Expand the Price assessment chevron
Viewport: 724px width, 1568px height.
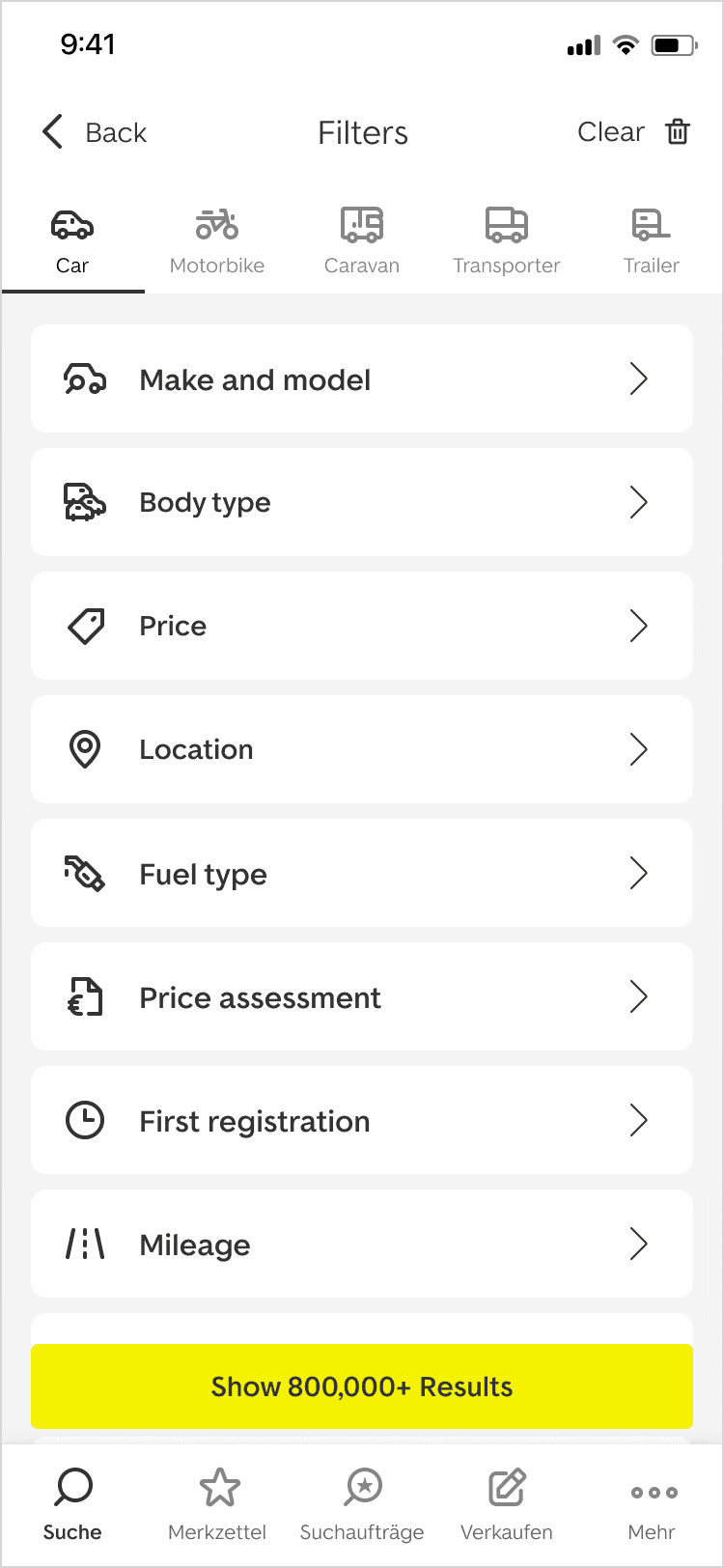[638, 996]
